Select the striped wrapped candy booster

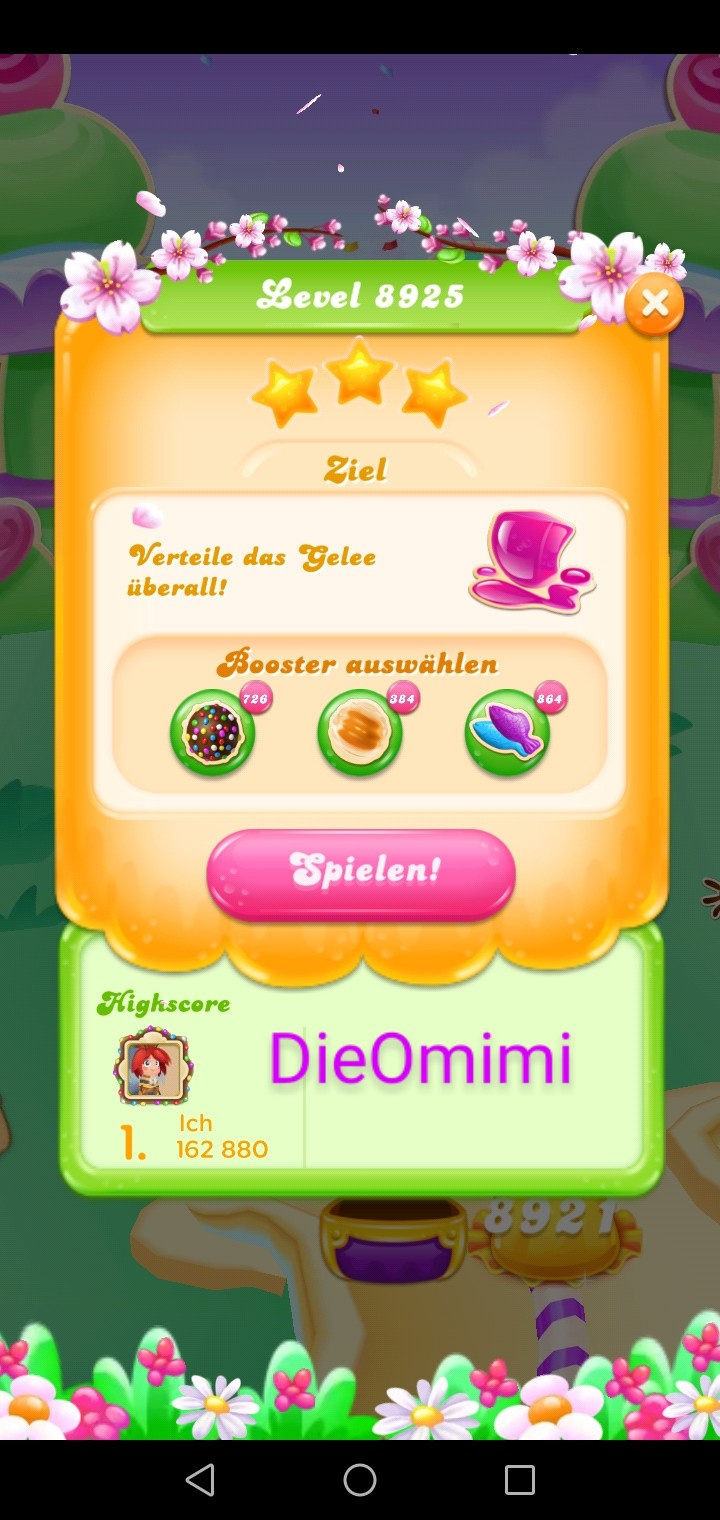(360, 734)
